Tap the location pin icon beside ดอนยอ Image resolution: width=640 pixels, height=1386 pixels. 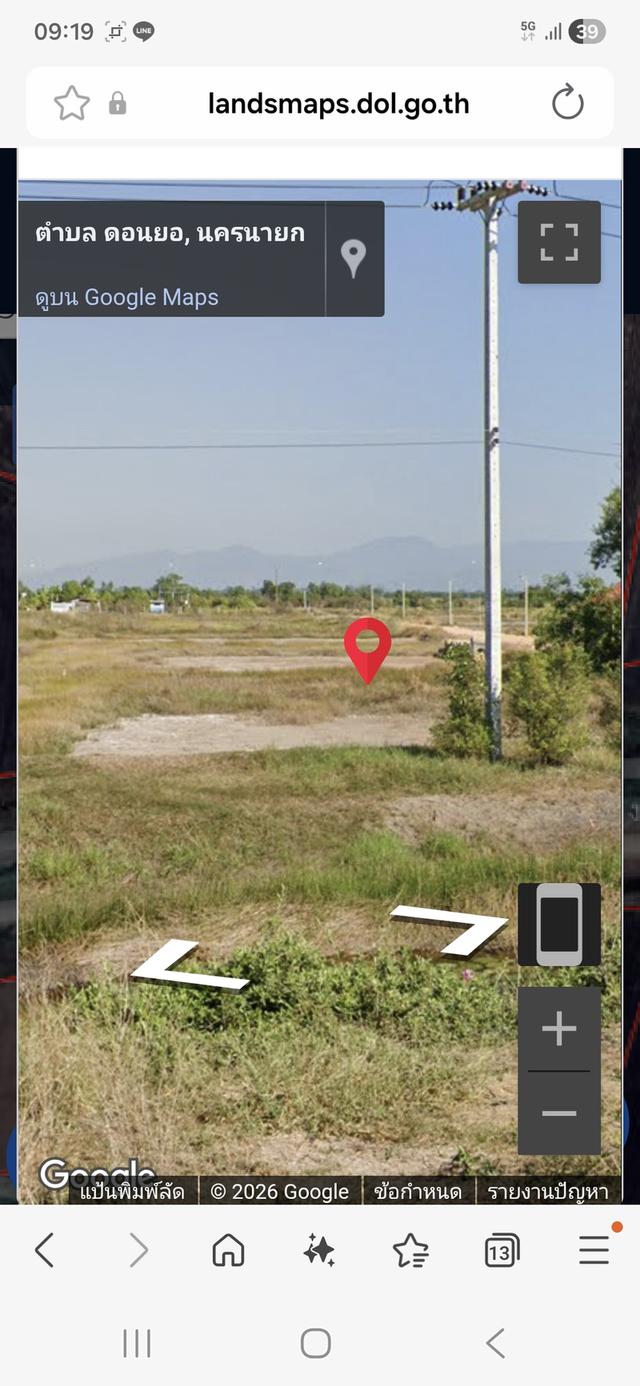click(x=353, y=258)
